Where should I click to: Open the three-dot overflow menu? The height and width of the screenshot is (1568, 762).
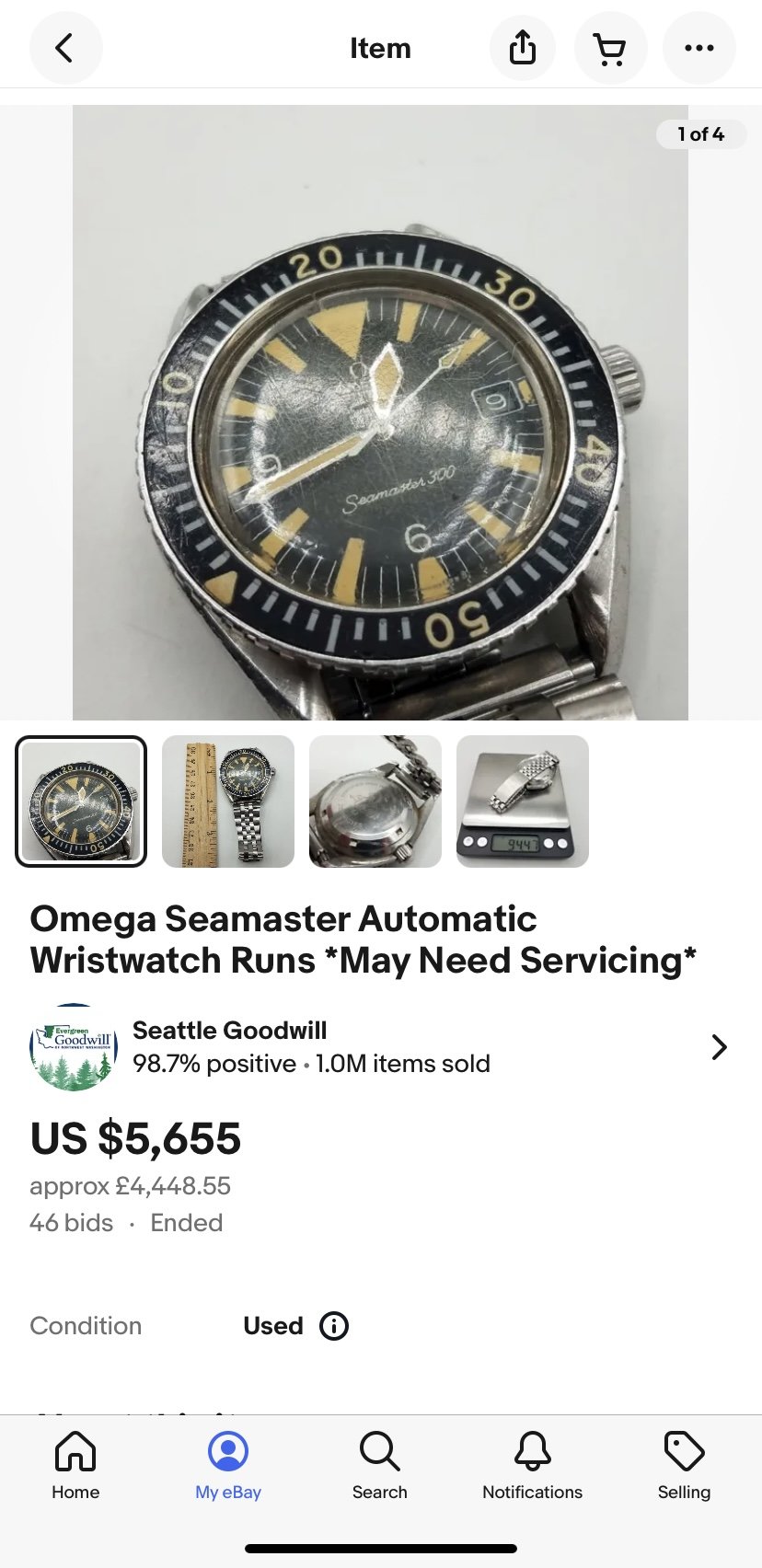[x=698, y=48]
